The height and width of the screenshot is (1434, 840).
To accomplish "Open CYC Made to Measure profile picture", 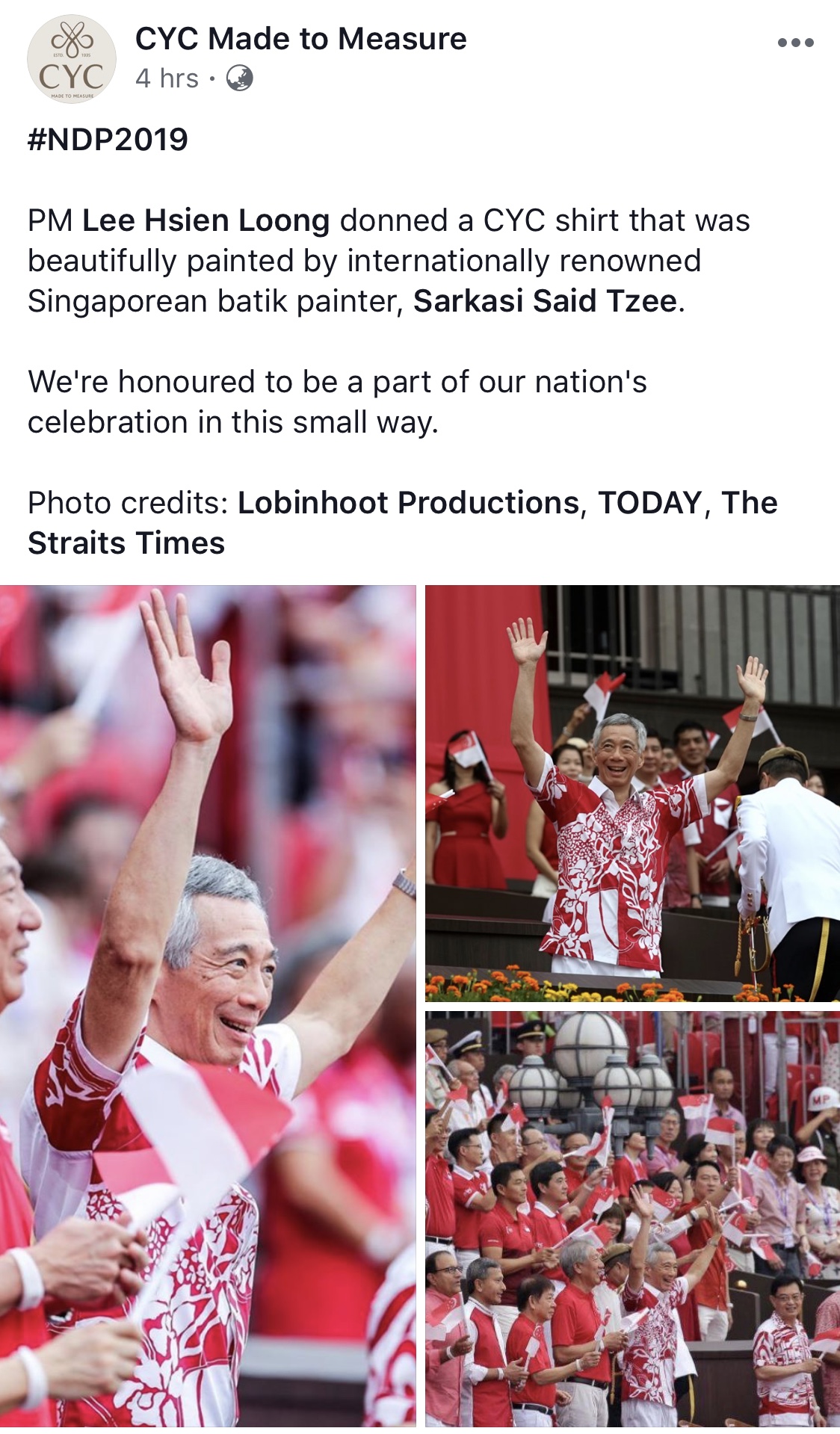I will 72,59.
